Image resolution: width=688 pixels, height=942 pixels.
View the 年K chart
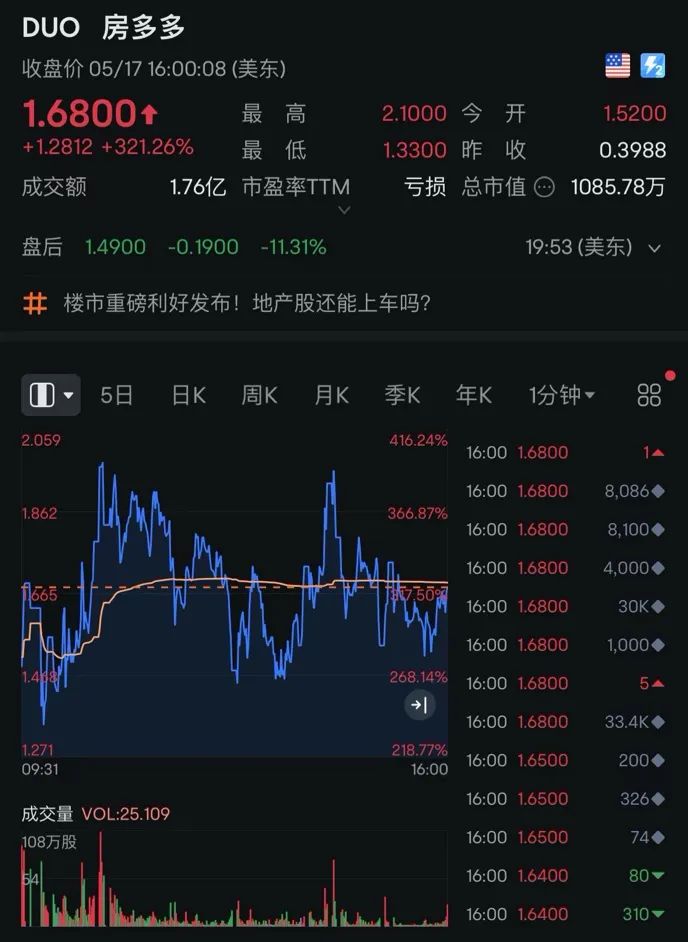tap(473, 395)
